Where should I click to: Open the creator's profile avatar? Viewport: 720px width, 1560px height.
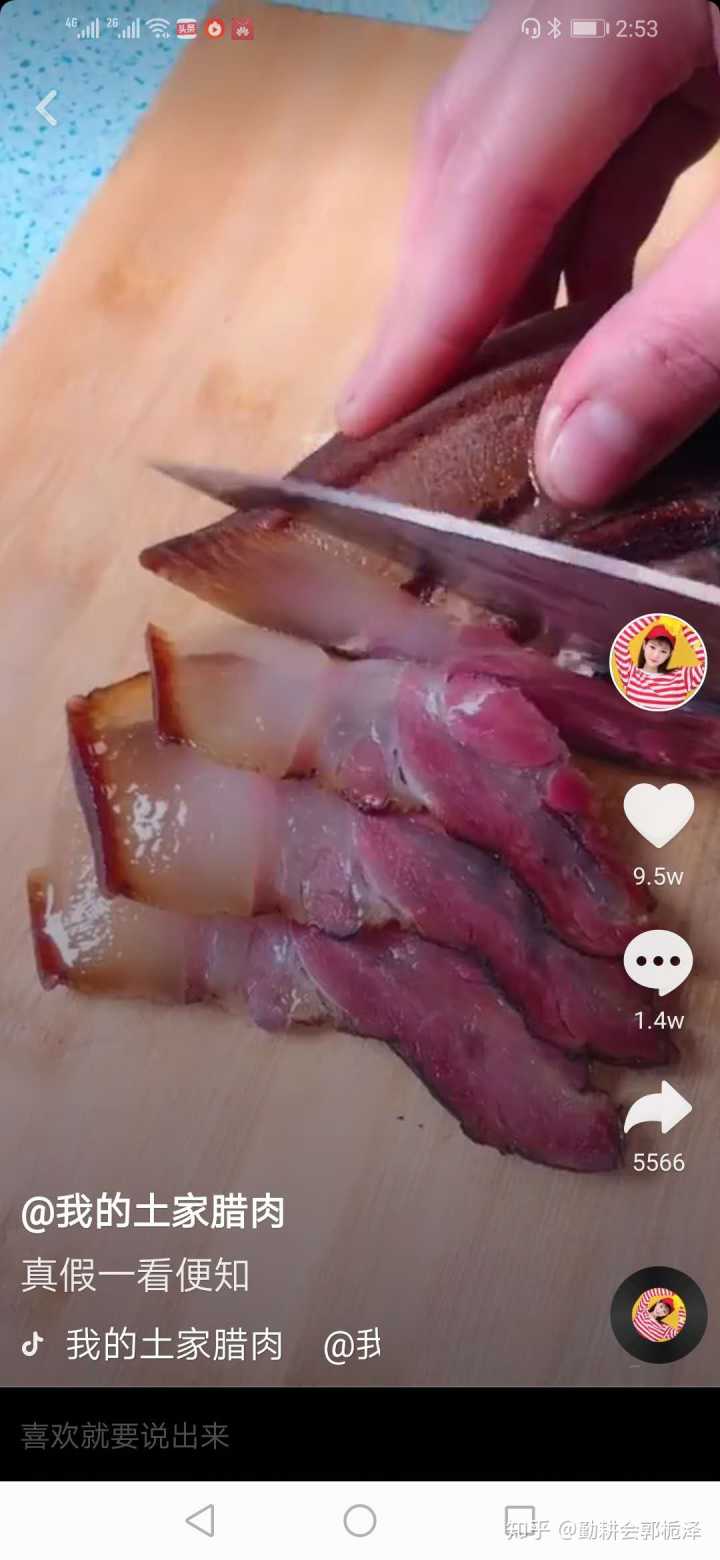pos(658,662)
